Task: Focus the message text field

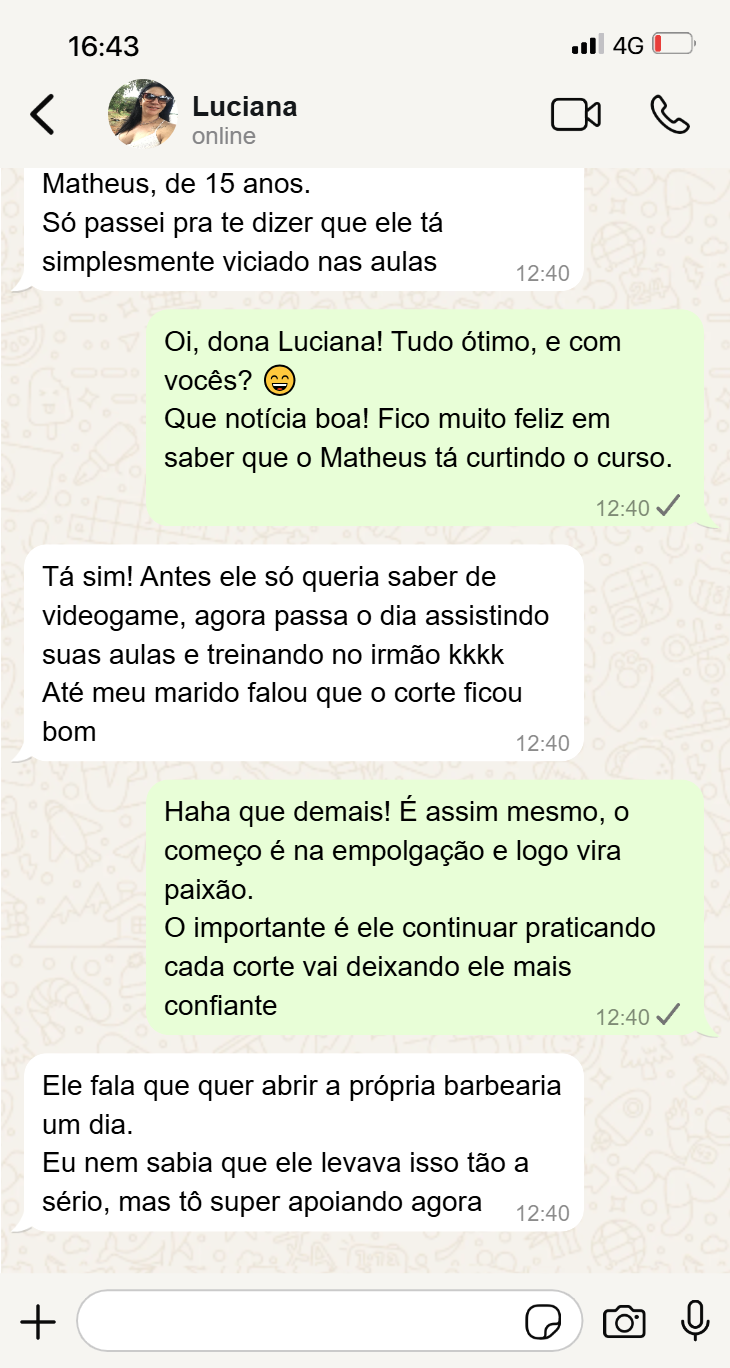Action: point(300,1322)
